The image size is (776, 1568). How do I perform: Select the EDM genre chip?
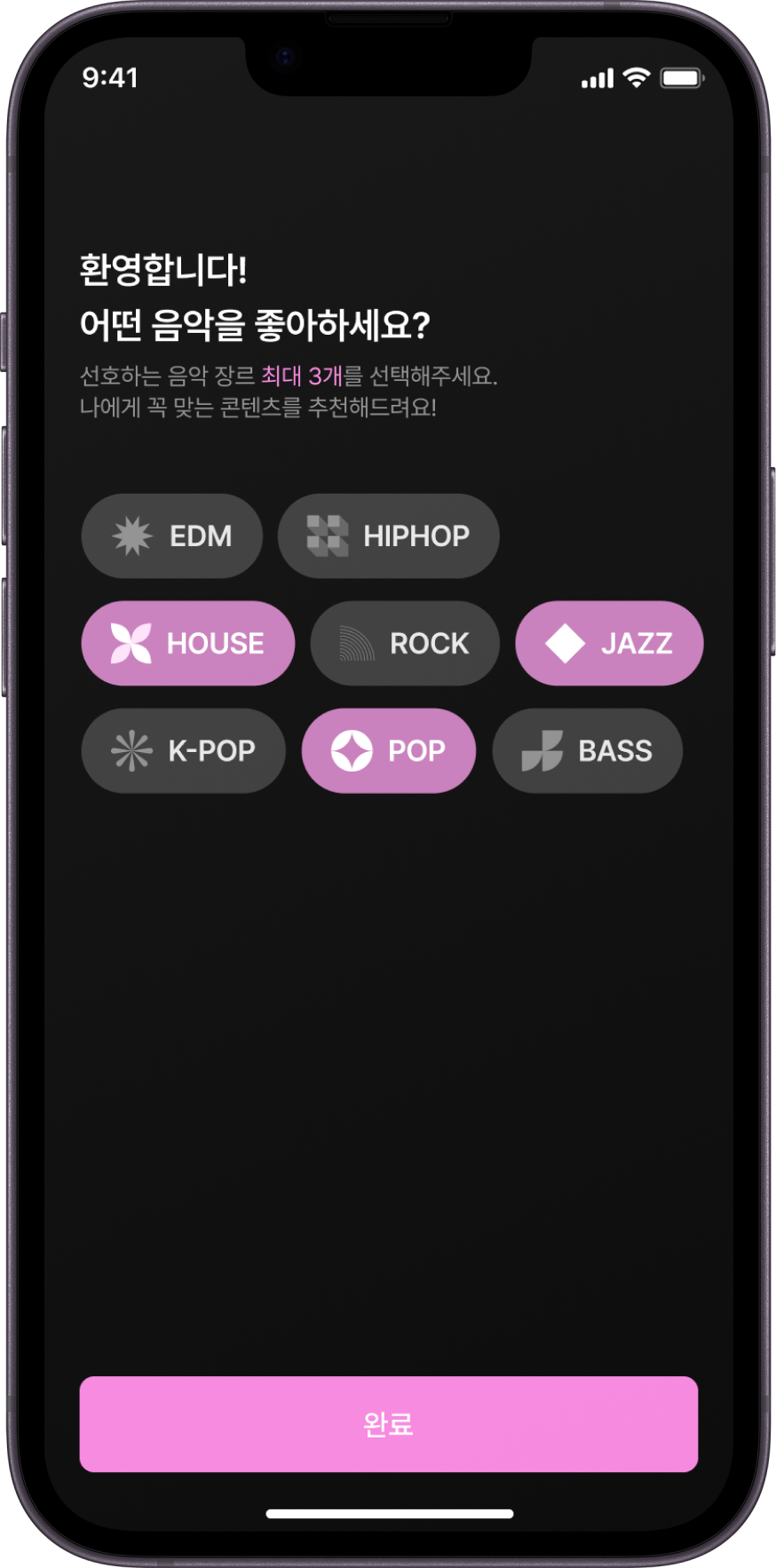point(171,536)
